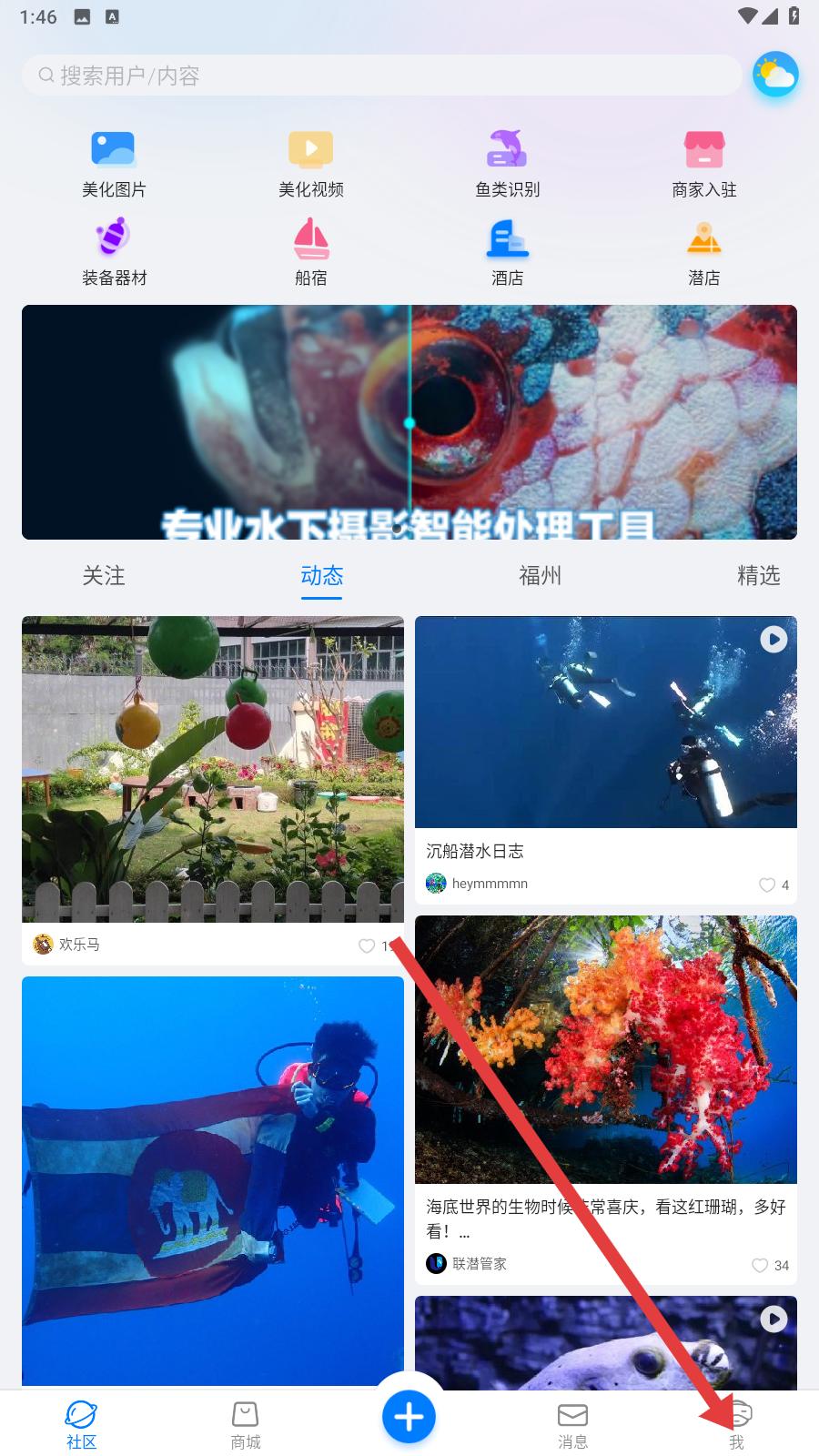
Task: Open the 商家入驻 merchant onboarding page
Action: tap(703, 162)
